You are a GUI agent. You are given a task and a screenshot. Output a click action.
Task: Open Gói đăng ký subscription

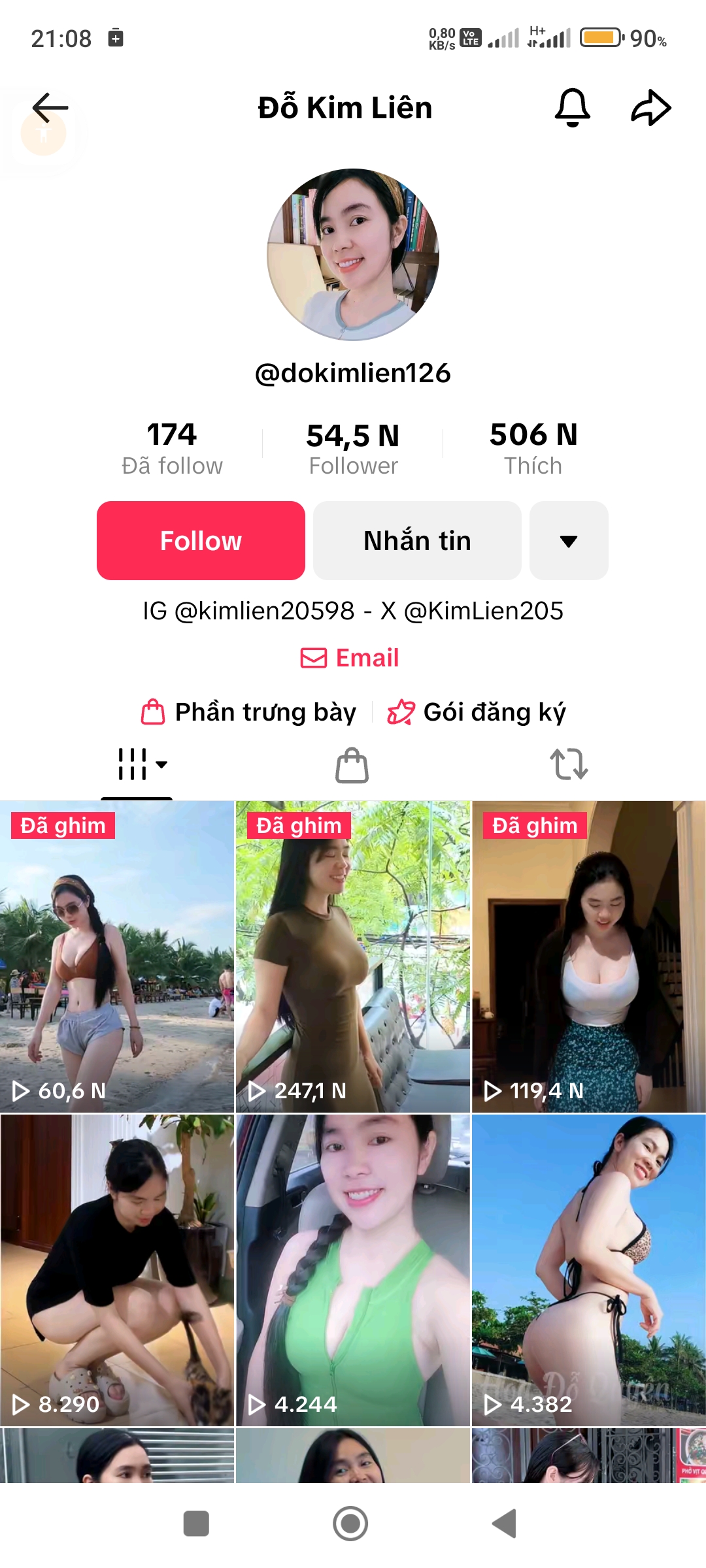477,712
